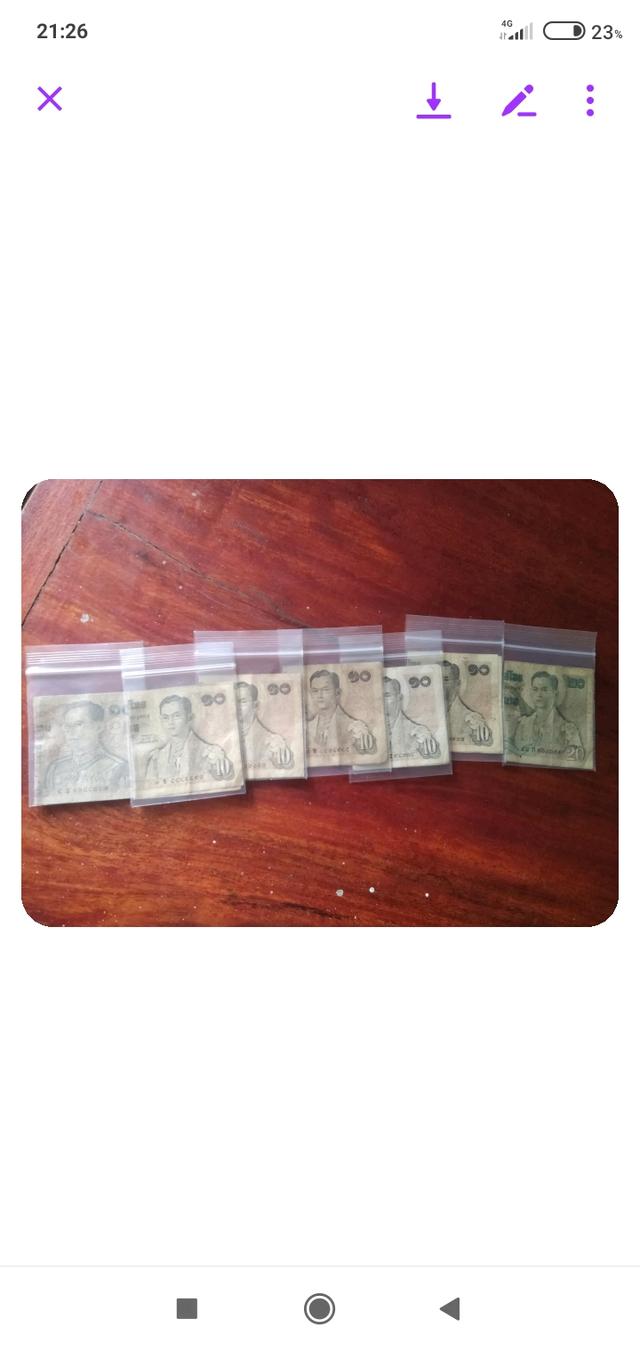This screenshot has height=1351, width=640.
Task: Close the image viewer
Action: pyautogui.click(x=50, y=99)
